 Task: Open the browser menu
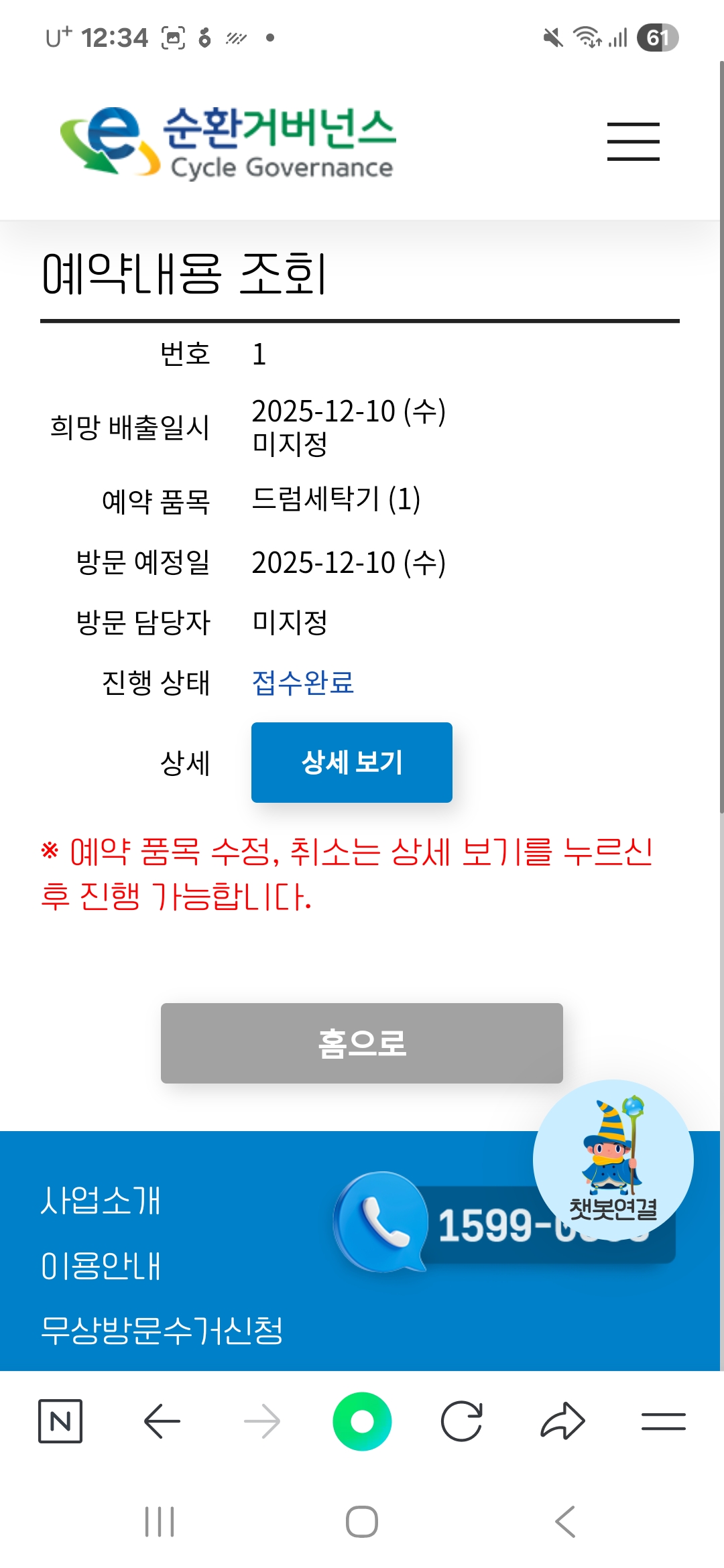point(663,1421)
